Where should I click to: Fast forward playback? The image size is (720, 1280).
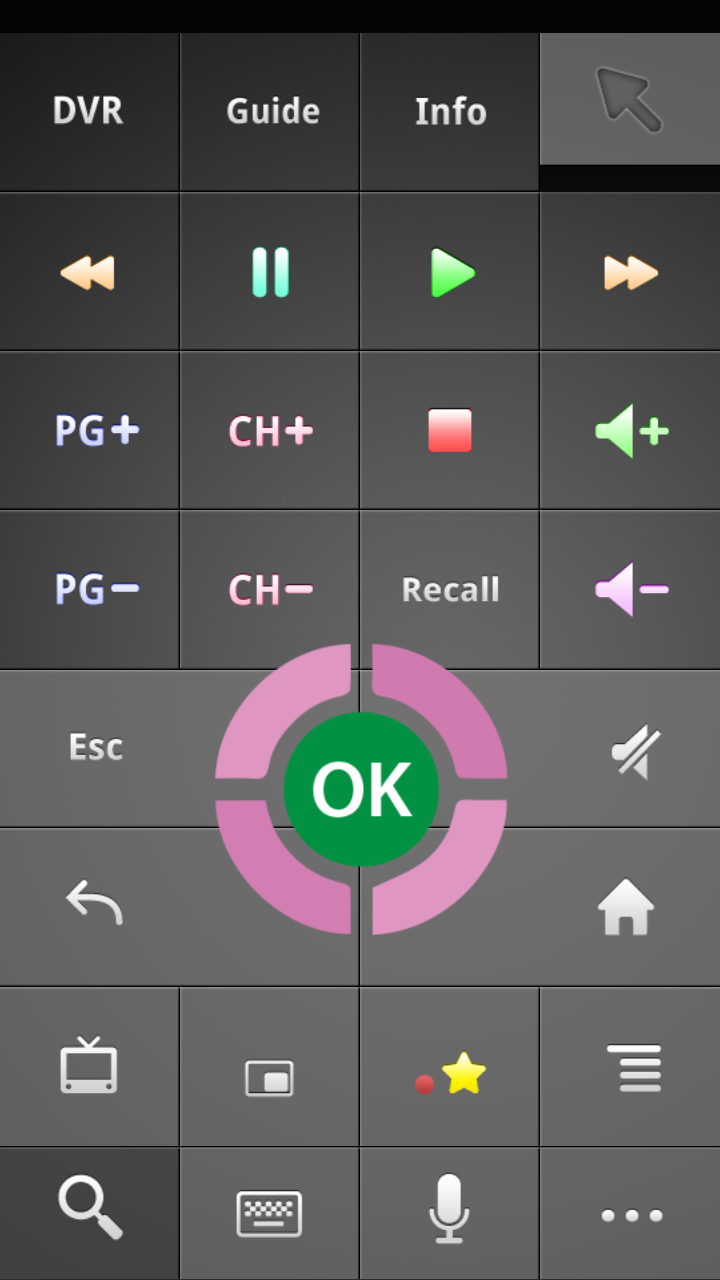click(x=630, y=272)
